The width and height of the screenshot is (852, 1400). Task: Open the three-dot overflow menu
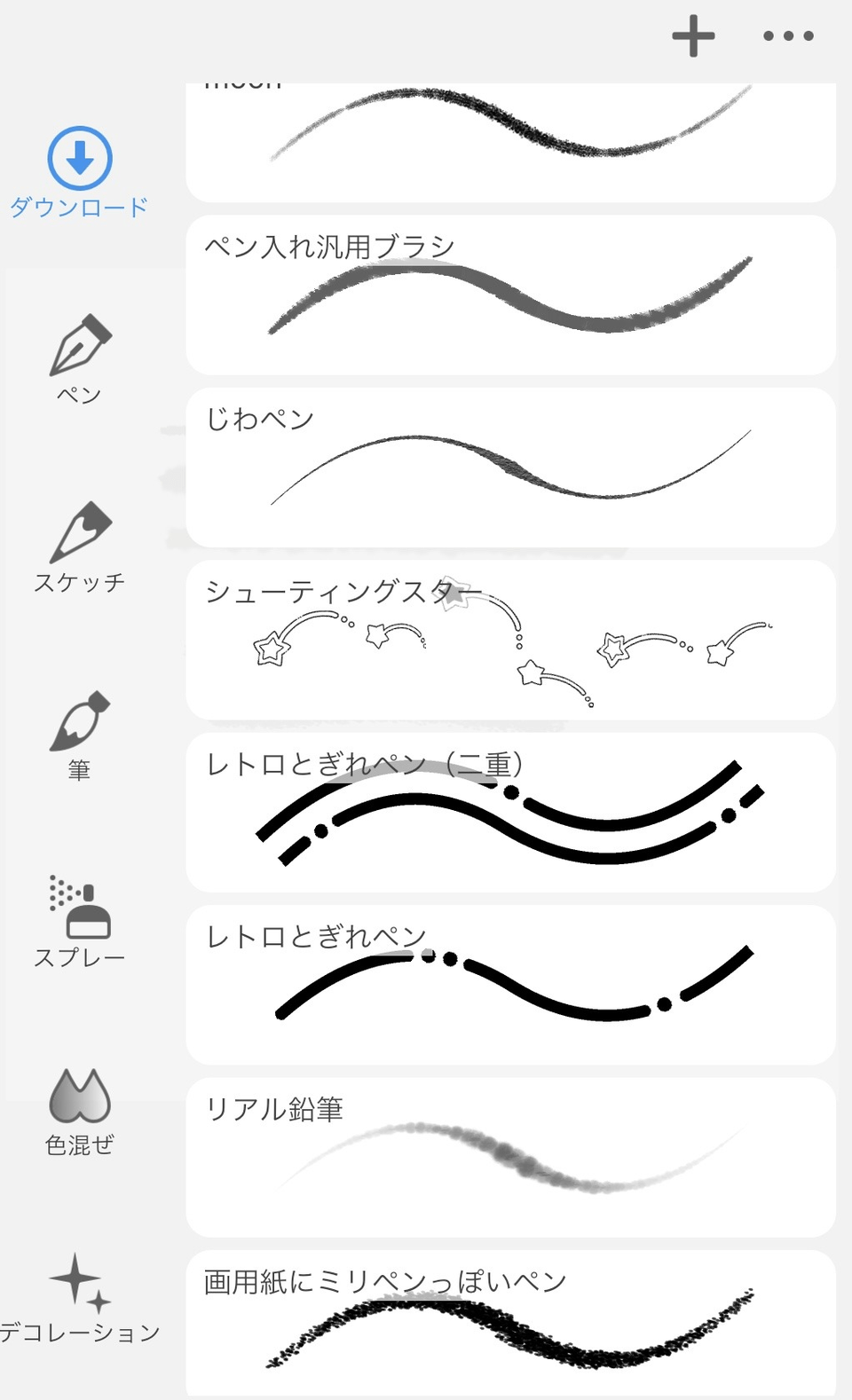point(788,36)
